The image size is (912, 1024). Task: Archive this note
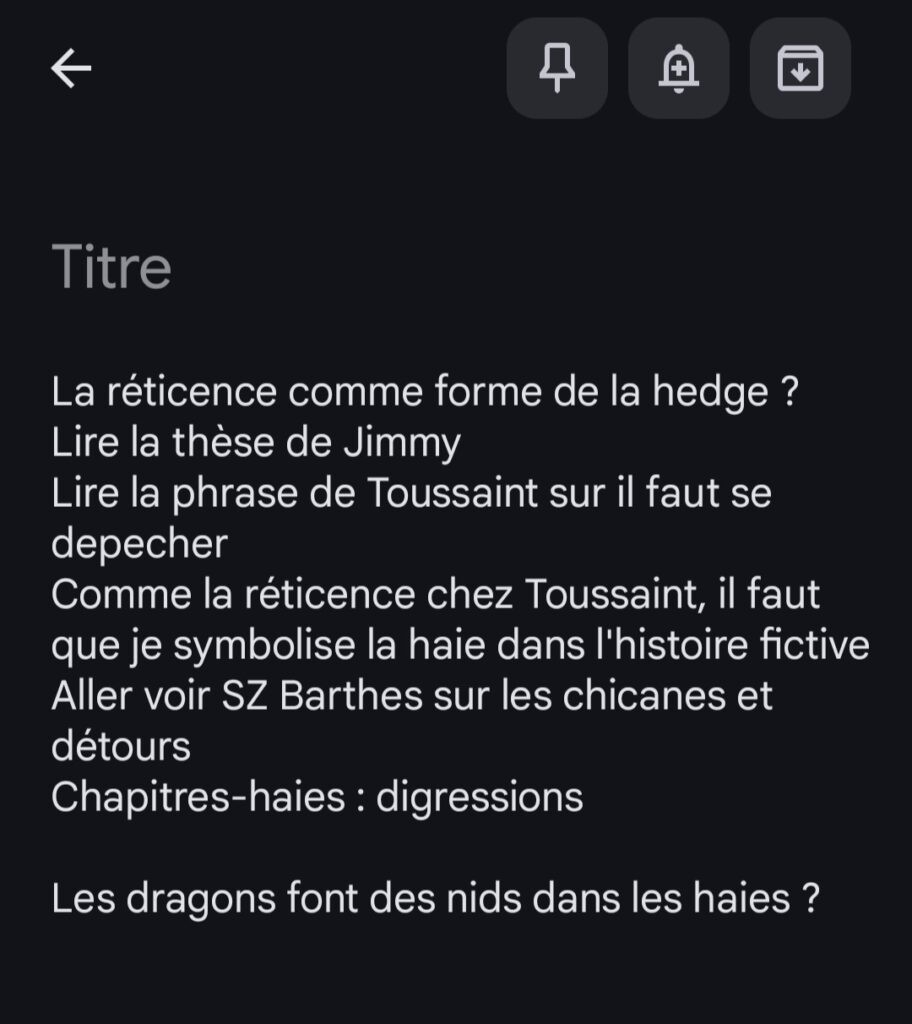pos(800,69)
